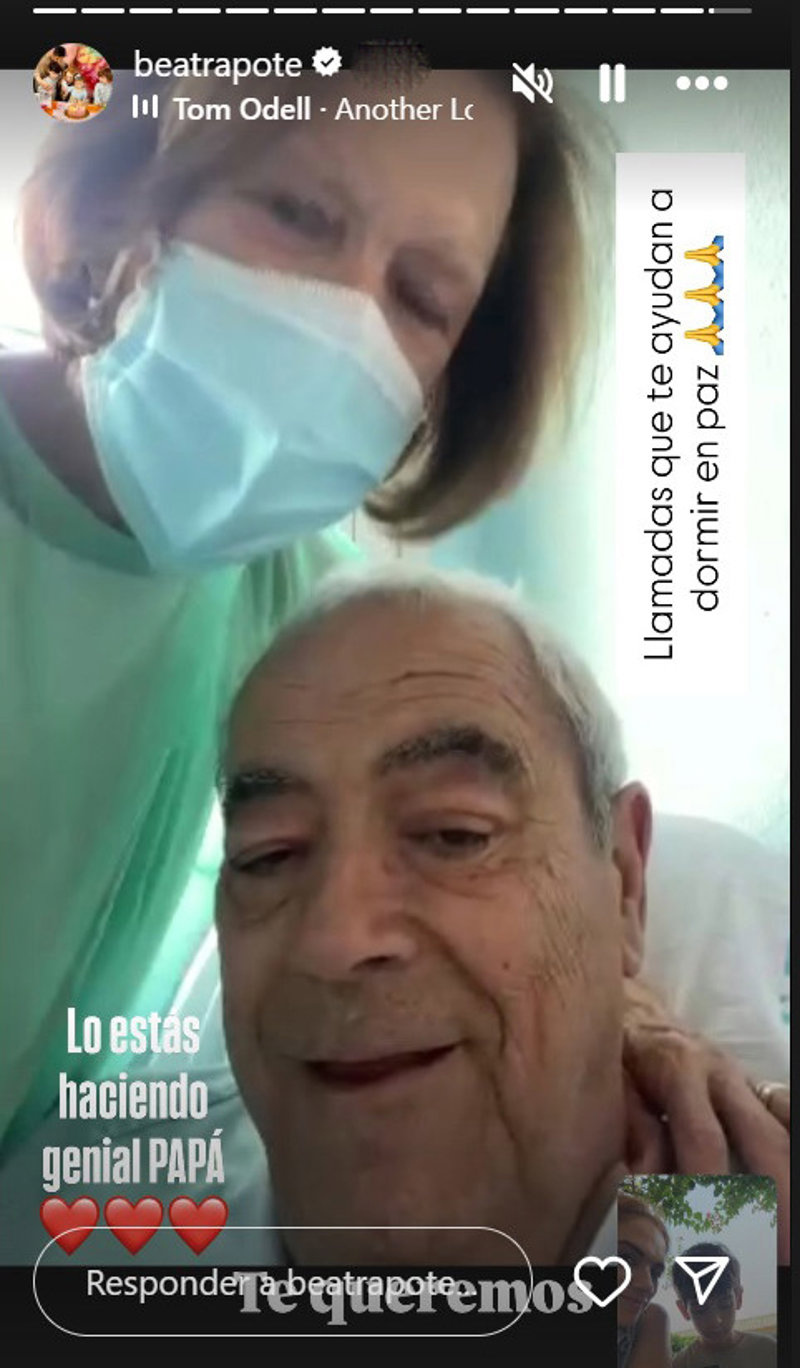The height and width of the screenshot is (1368, 800).
Task: Open beatrapote's profile picture
Action: [72, 83]
